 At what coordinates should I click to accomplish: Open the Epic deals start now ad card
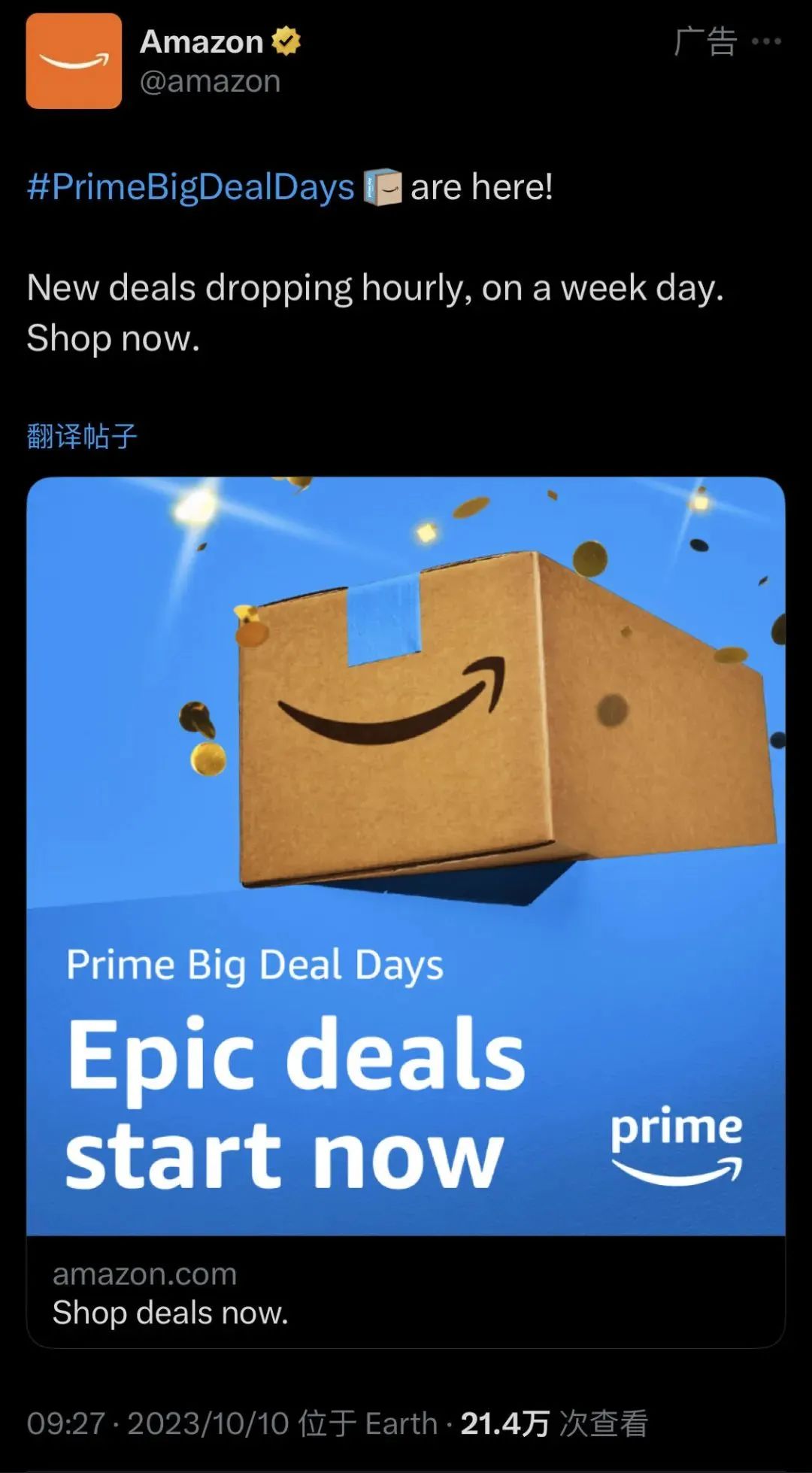pyautogui.click(x=406, y=856)
